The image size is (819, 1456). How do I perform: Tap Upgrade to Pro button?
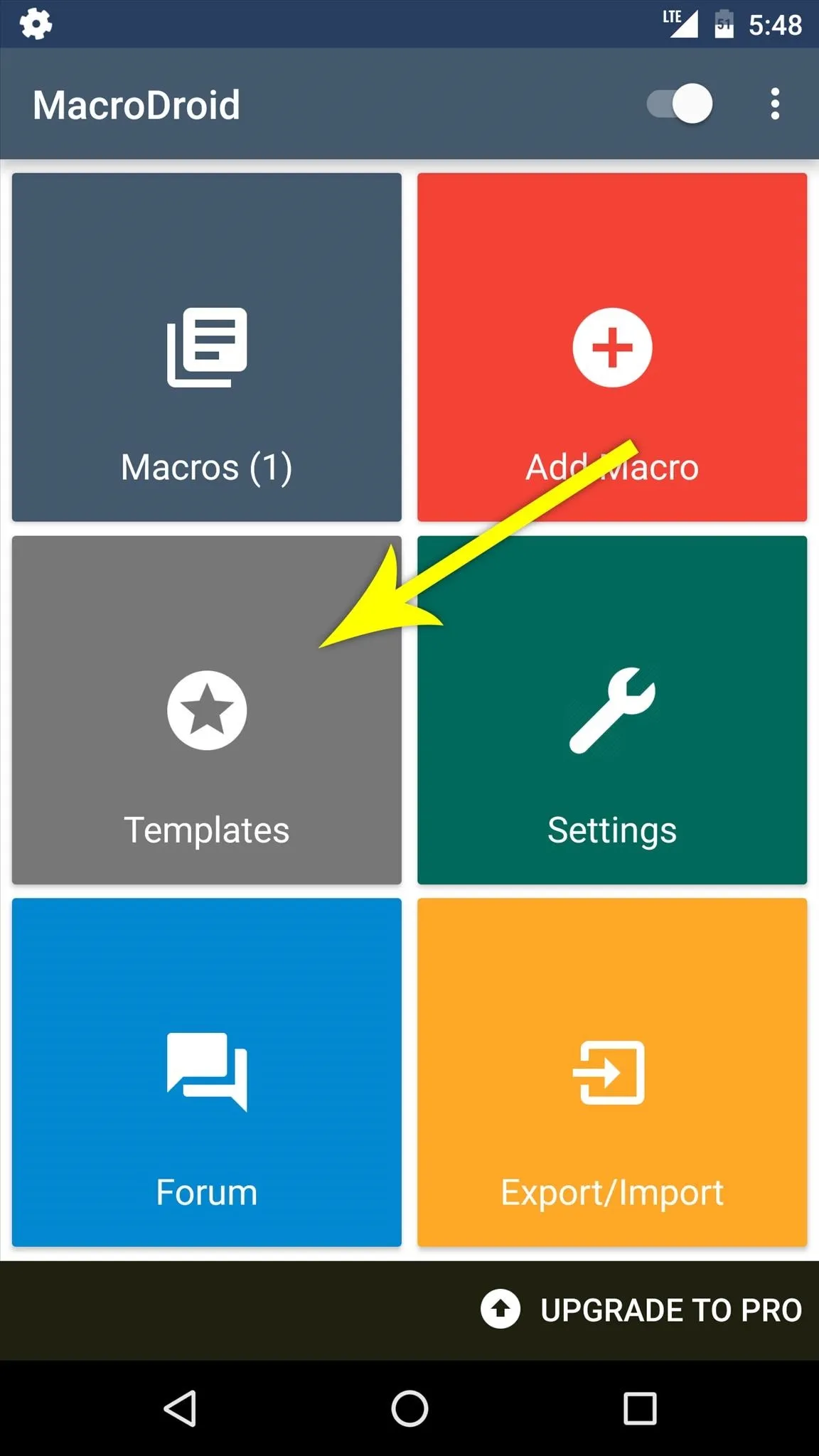642,1310
